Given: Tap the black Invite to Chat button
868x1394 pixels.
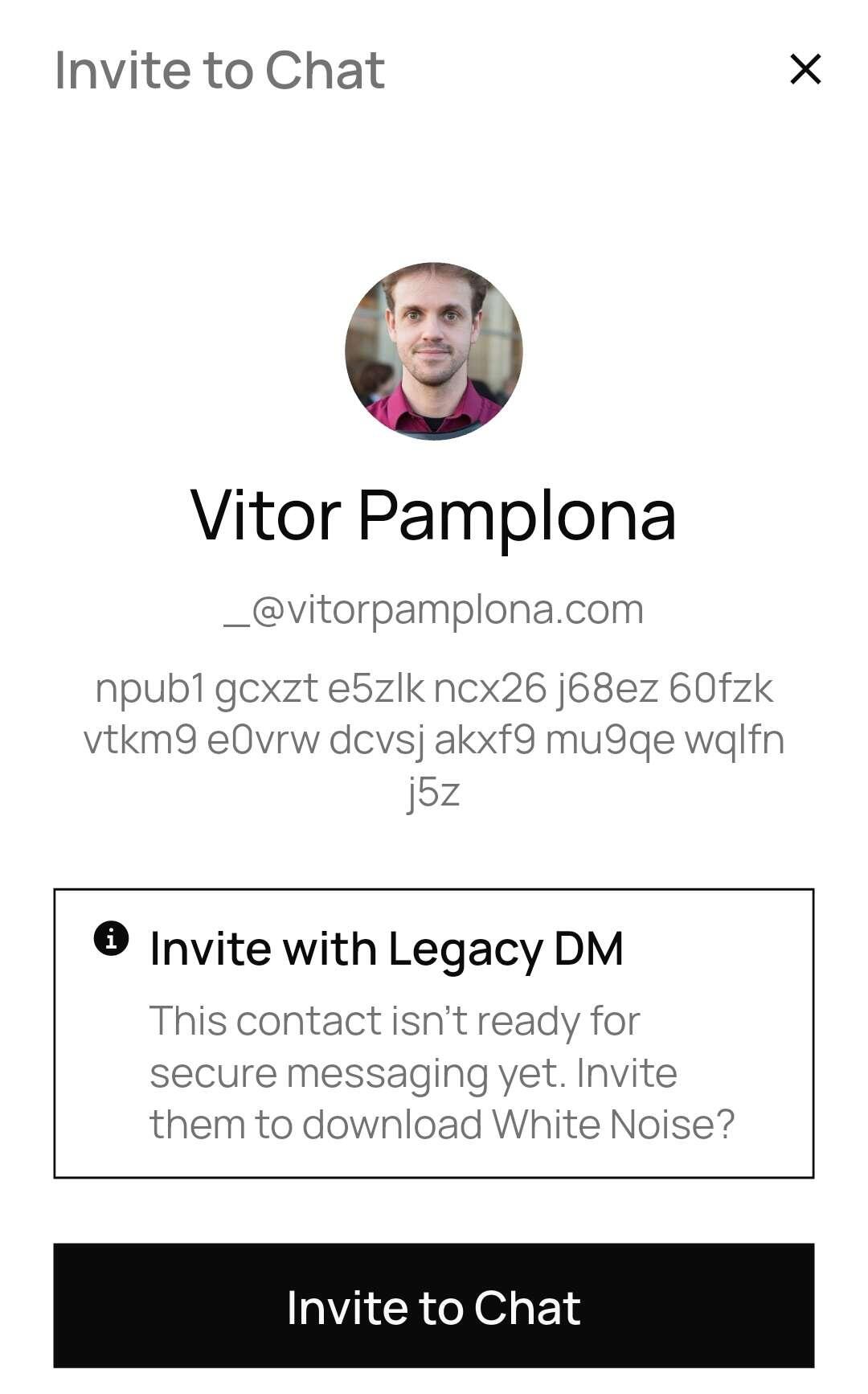Looking at the screenshot, I should pos(434,1306).
